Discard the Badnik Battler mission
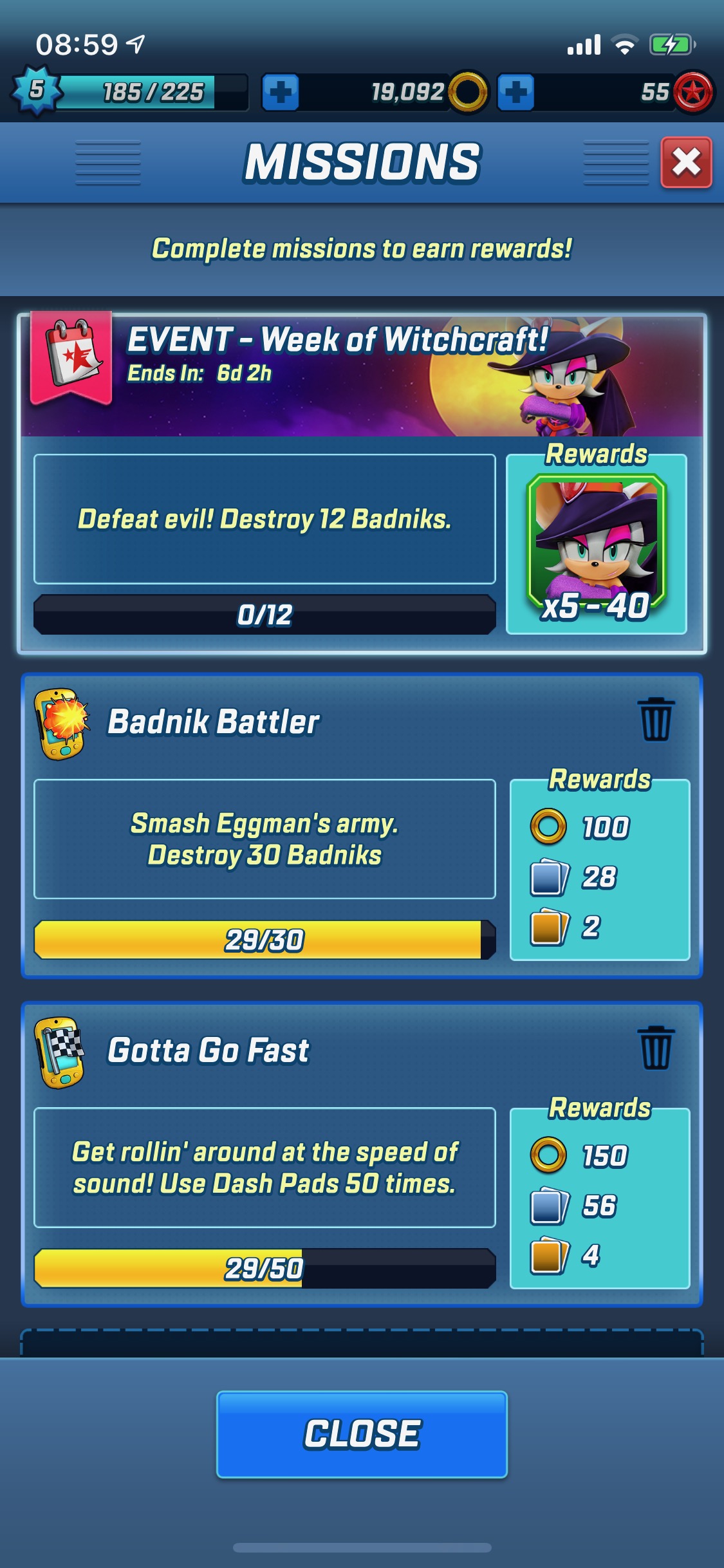 [656, 720]
